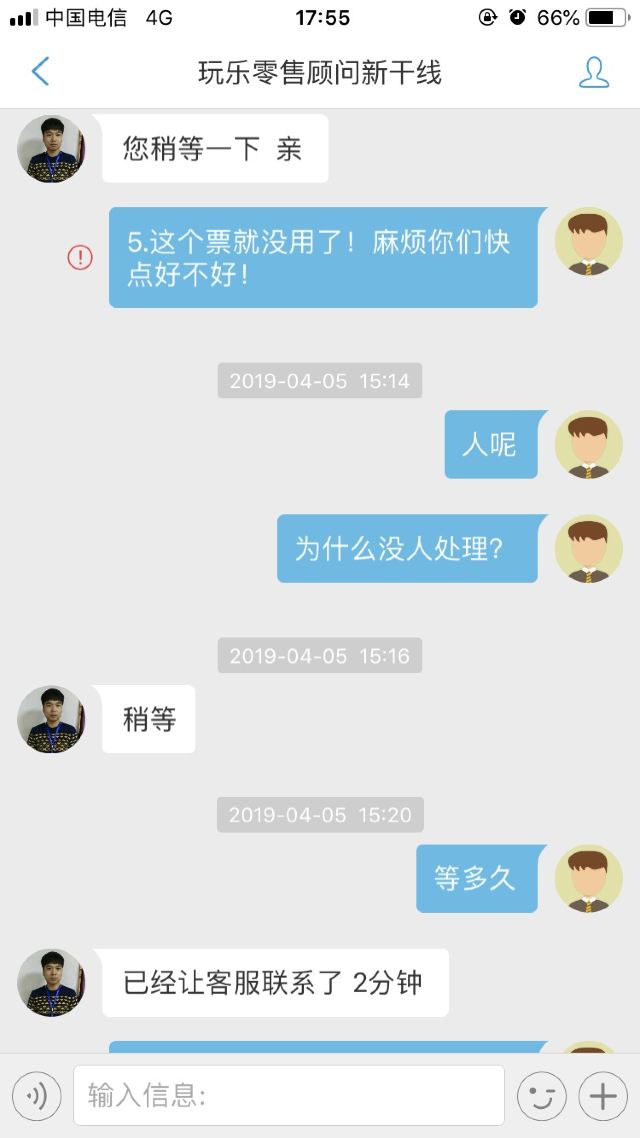Open the contact profile icon
640x1138 pixels.
click(594, 72)
